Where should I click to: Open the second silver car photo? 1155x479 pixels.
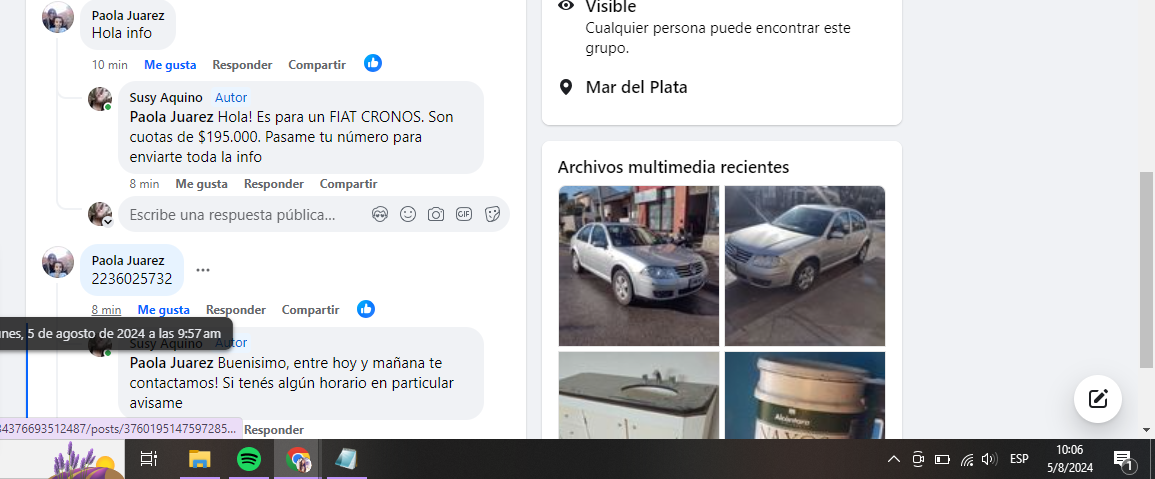pyautogui.click(x=804, y=265)
